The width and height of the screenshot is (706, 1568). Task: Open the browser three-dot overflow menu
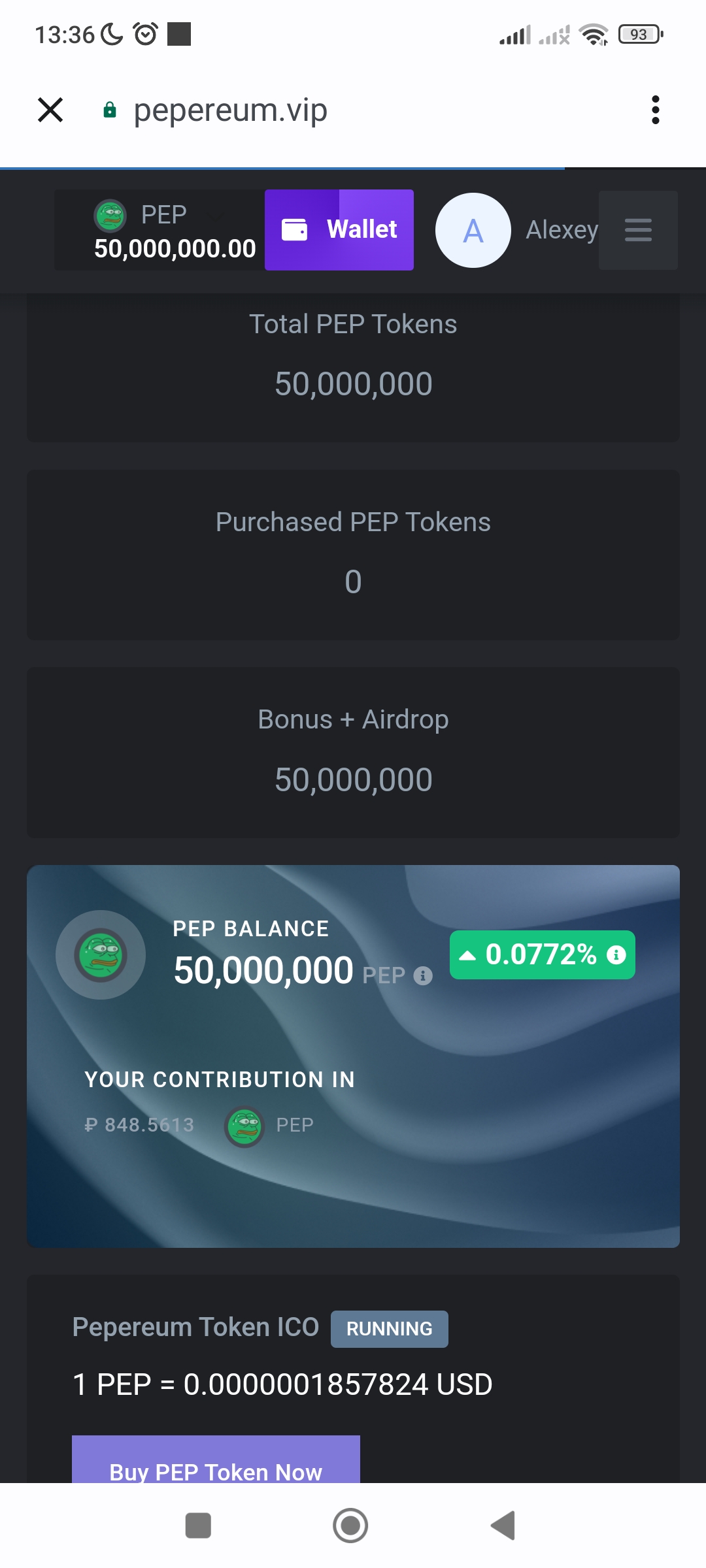655,110
